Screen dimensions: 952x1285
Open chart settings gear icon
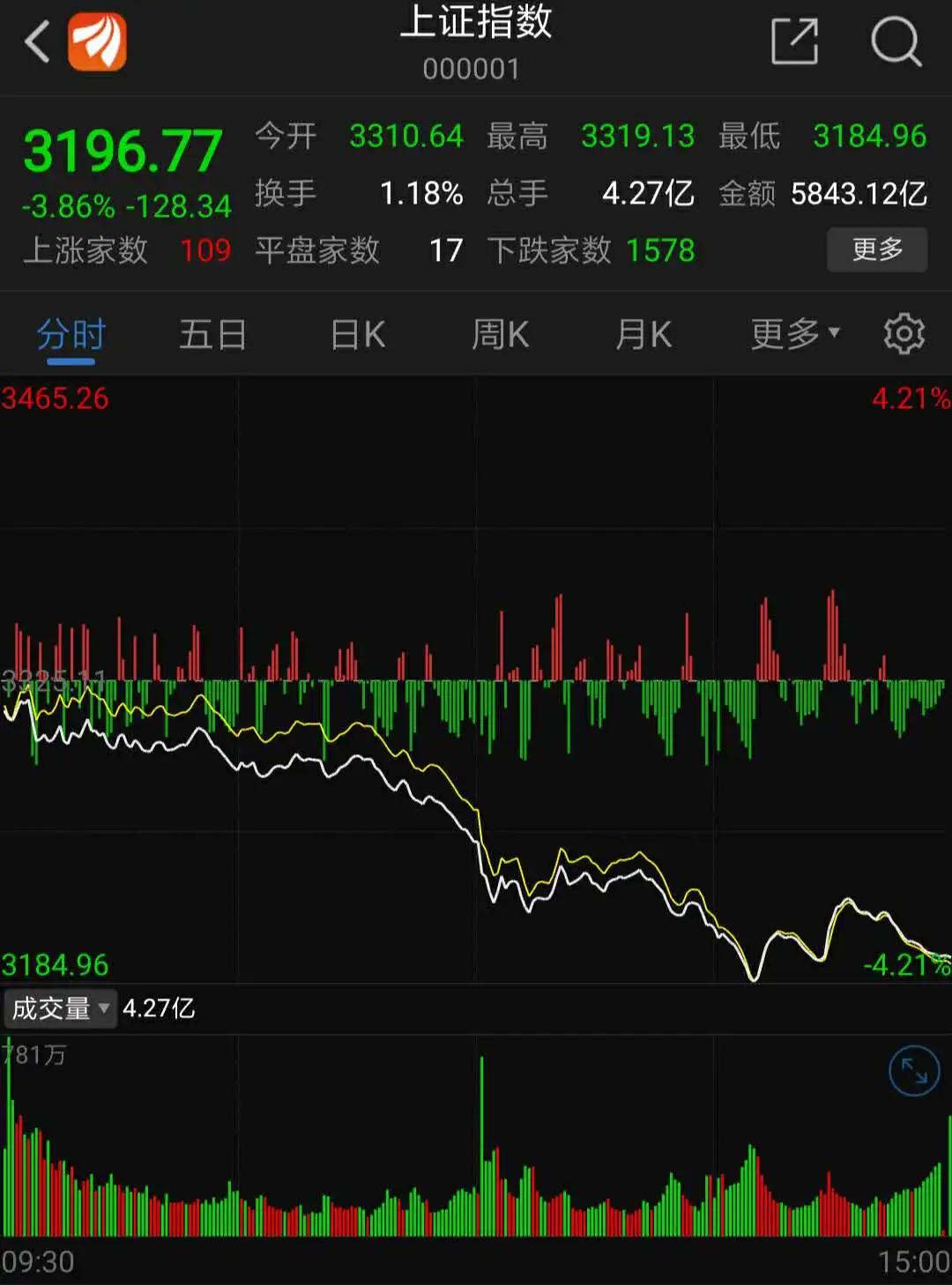904,335
